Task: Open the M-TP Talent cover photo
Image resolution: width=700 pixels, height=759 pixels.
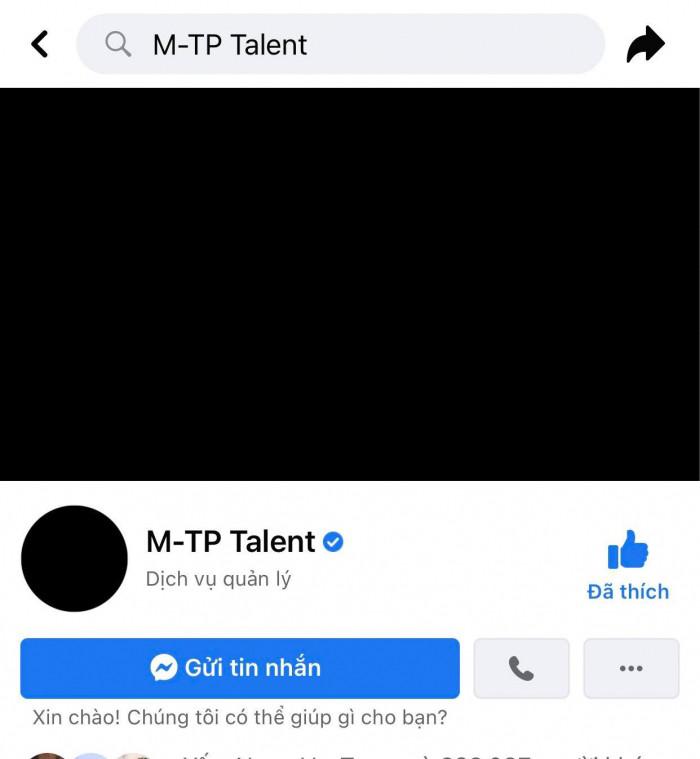Action: pyautogui.click(x=350, y=284)
